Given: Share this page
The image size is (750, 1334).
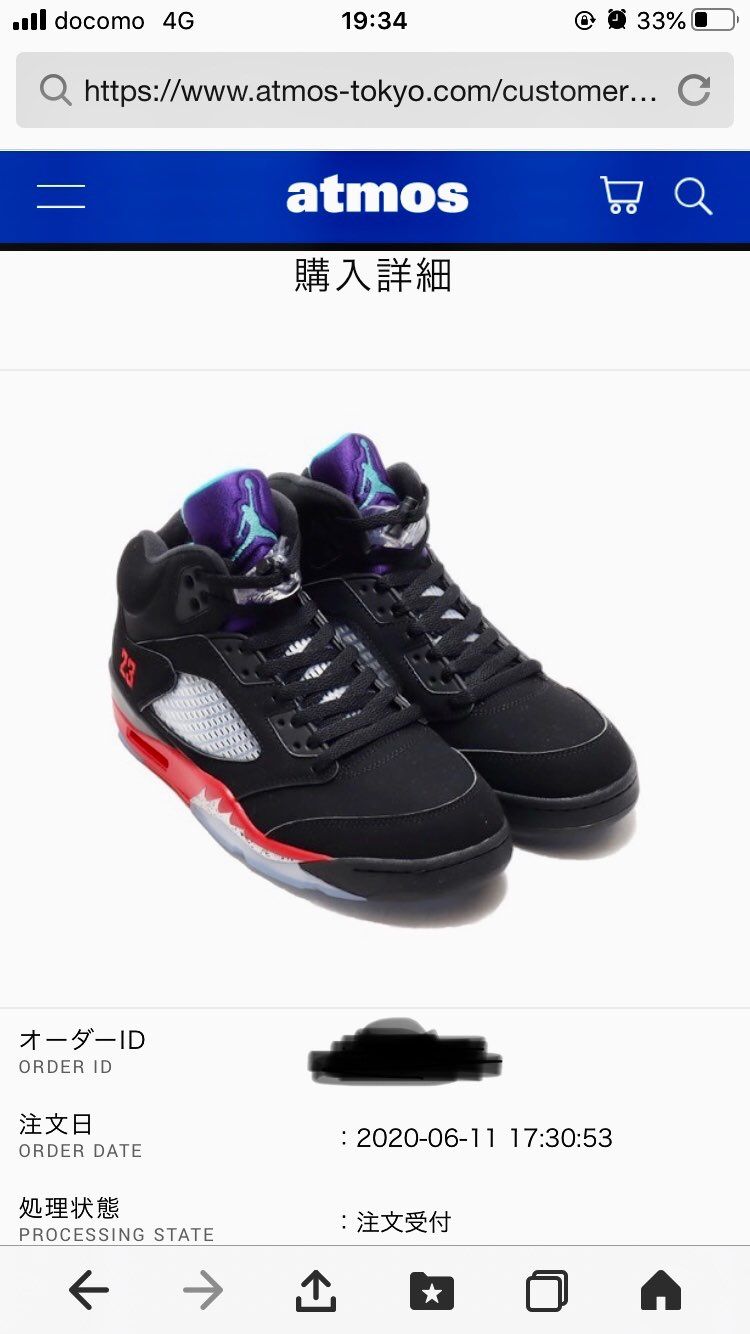Looking at the screenshot, I should coord(316,1291).
